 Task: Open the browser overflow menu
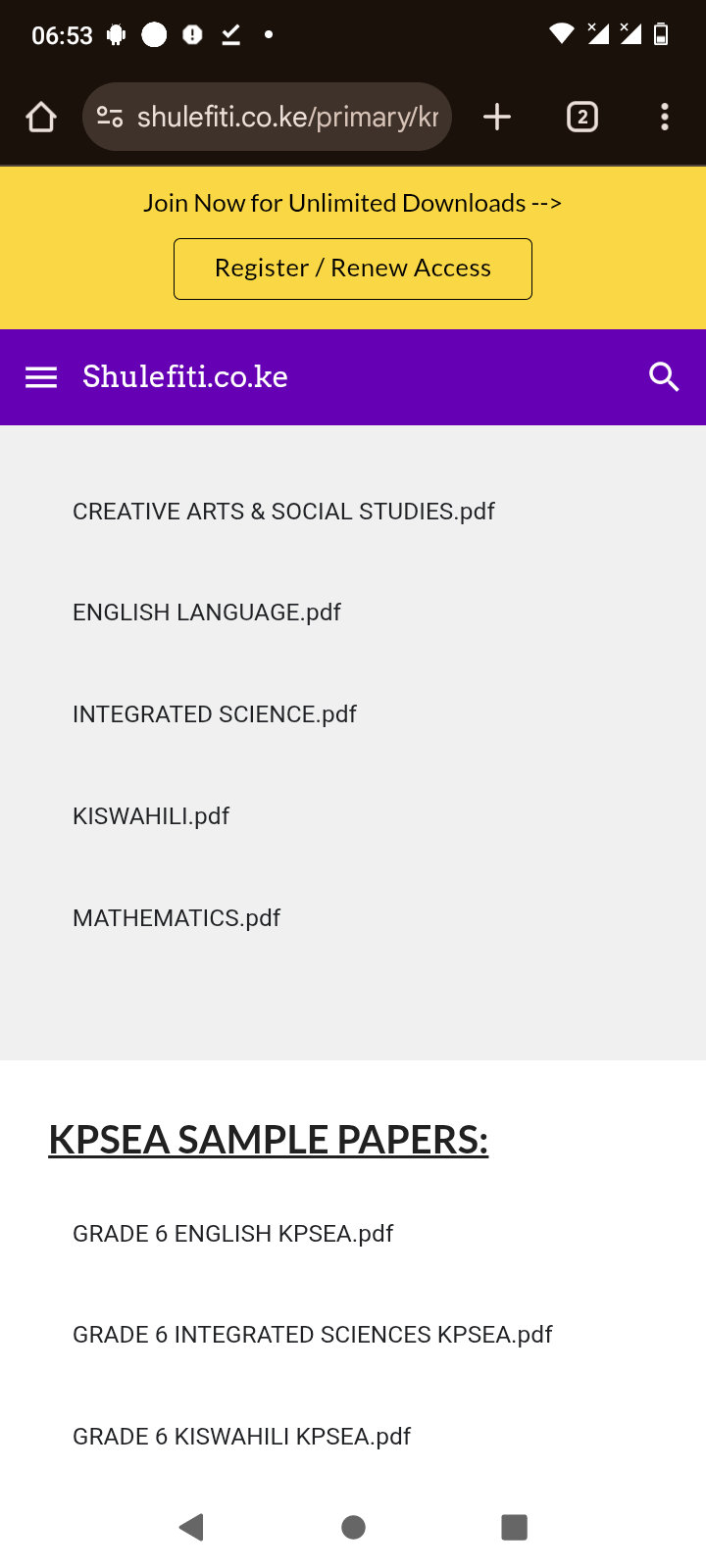click(665, 118)
